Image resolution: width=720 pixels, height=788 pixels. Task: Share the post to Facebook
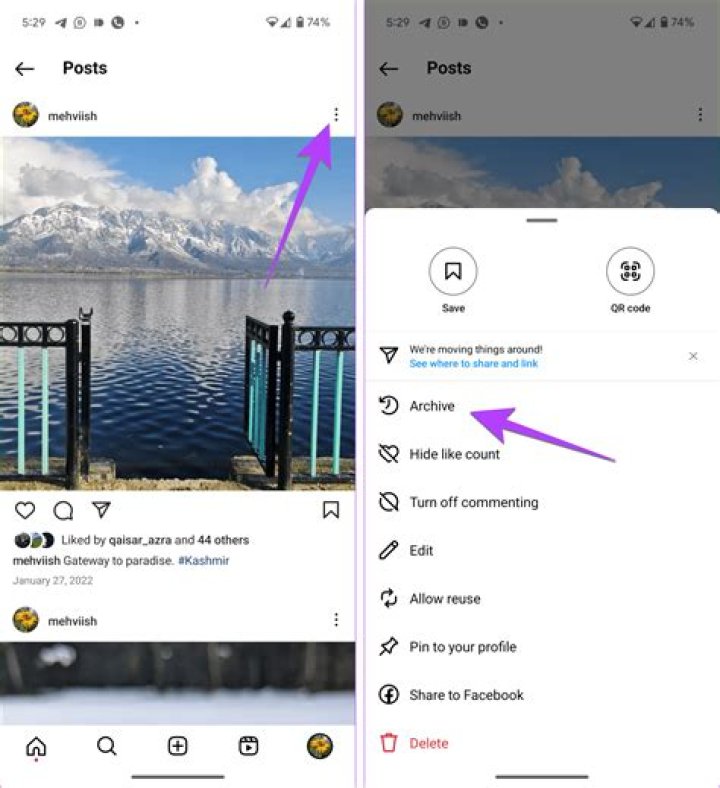click(466, 694)
